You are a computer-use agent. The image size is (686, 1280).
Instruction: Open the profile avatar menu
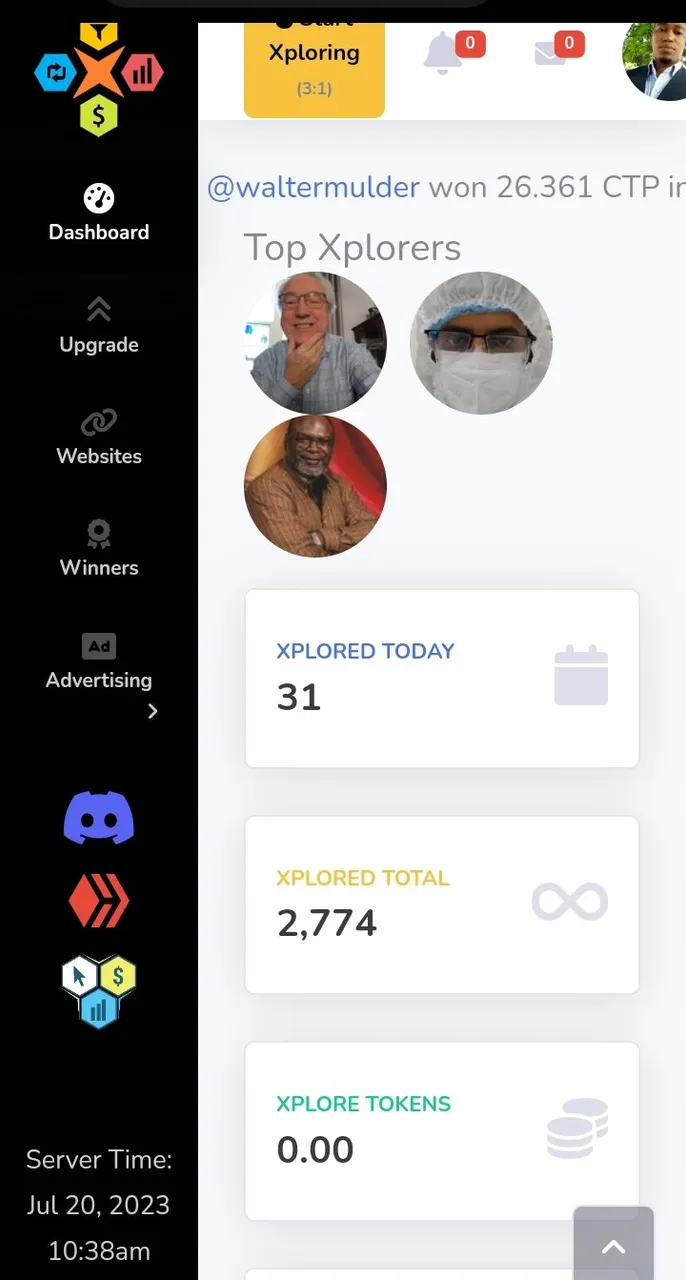click(654, 60)
